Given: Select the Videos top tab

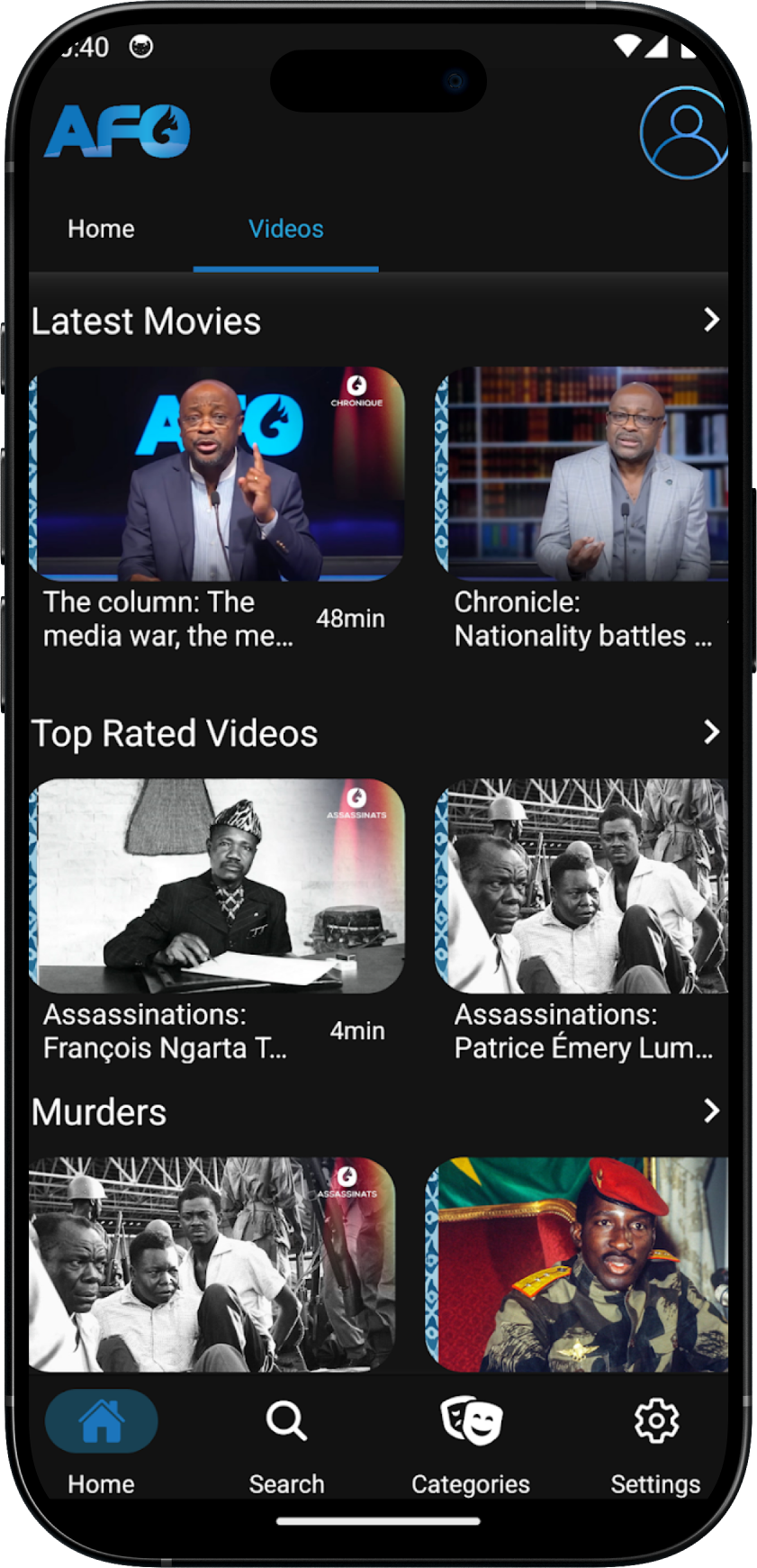Looking at the screenshot, I should tap(285, 229).
